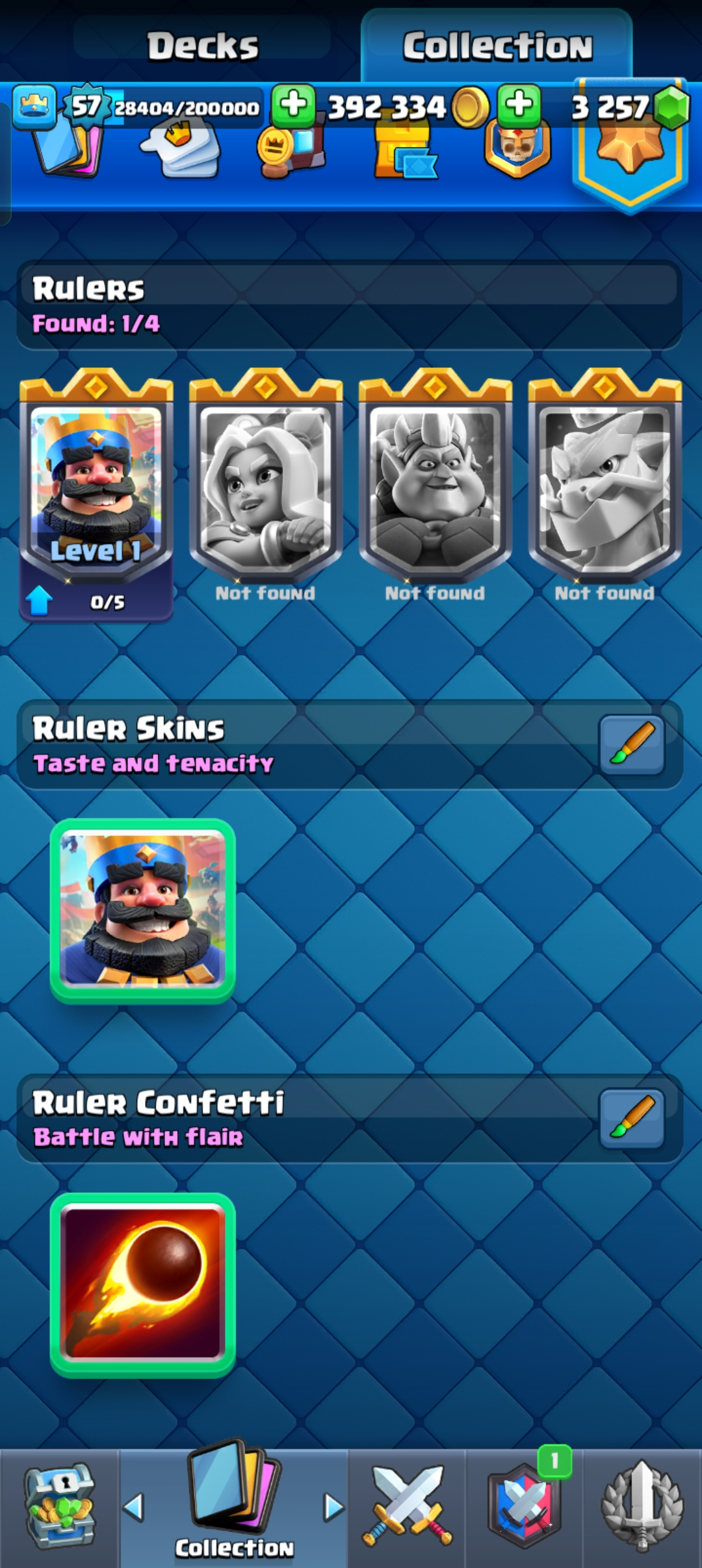The image size is (702, 1568).
Task: Open the skull badge category
Action: (x=517, y=151)
